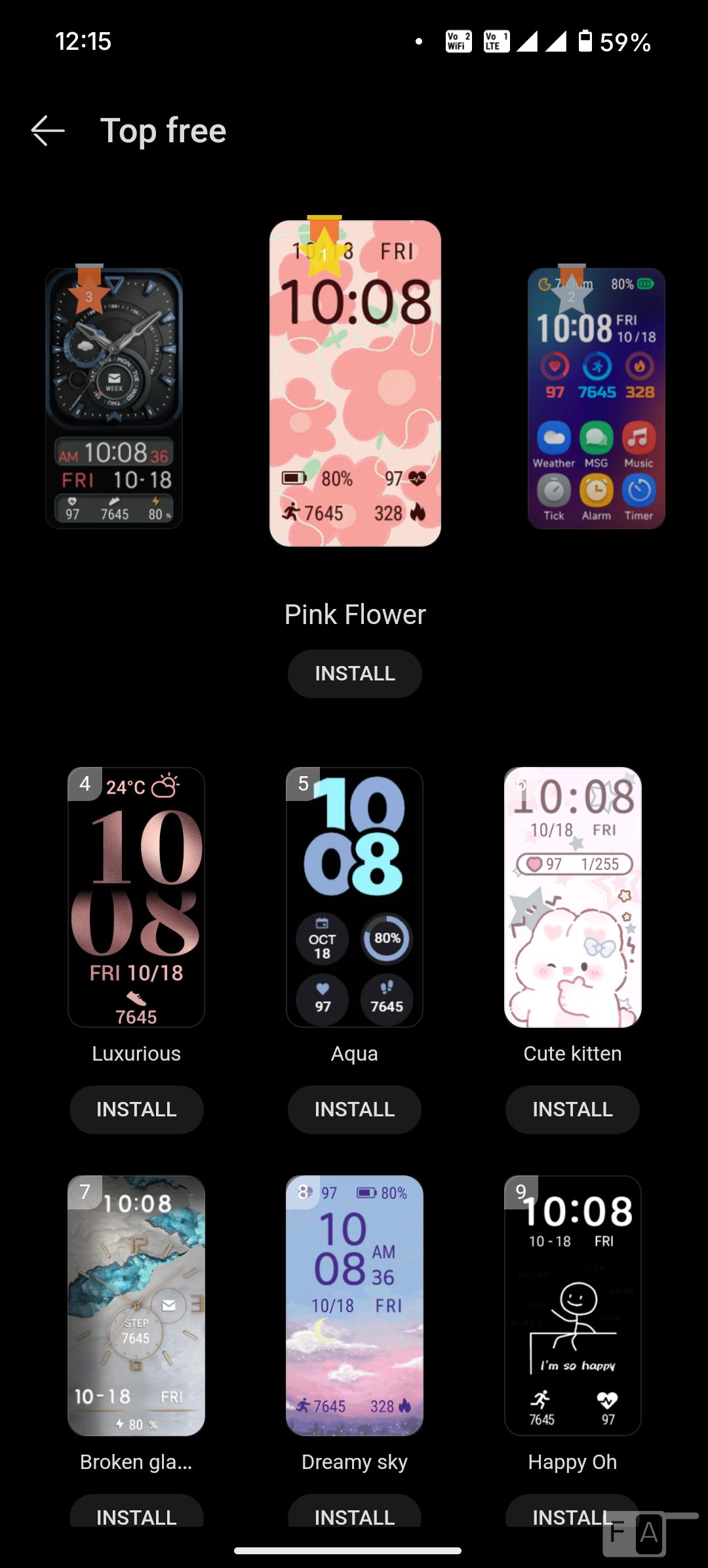Viewport: 708px width, 1568px height.
Task: Open the Cute kitten watch face
Action: [573, 897]
